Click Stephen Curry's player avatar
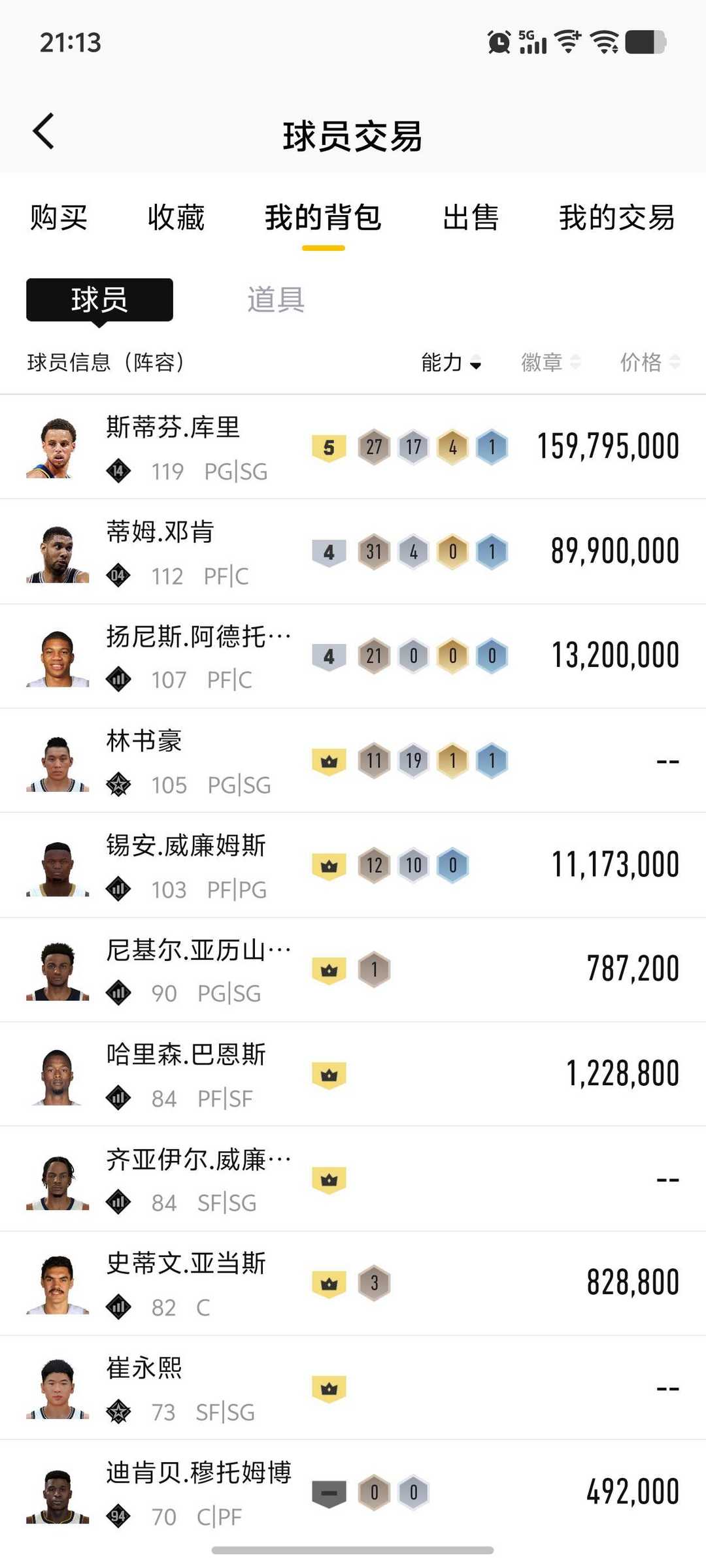Image resolution: width=706 pixels, height=1568 pixels. click(x=56, y=446)
